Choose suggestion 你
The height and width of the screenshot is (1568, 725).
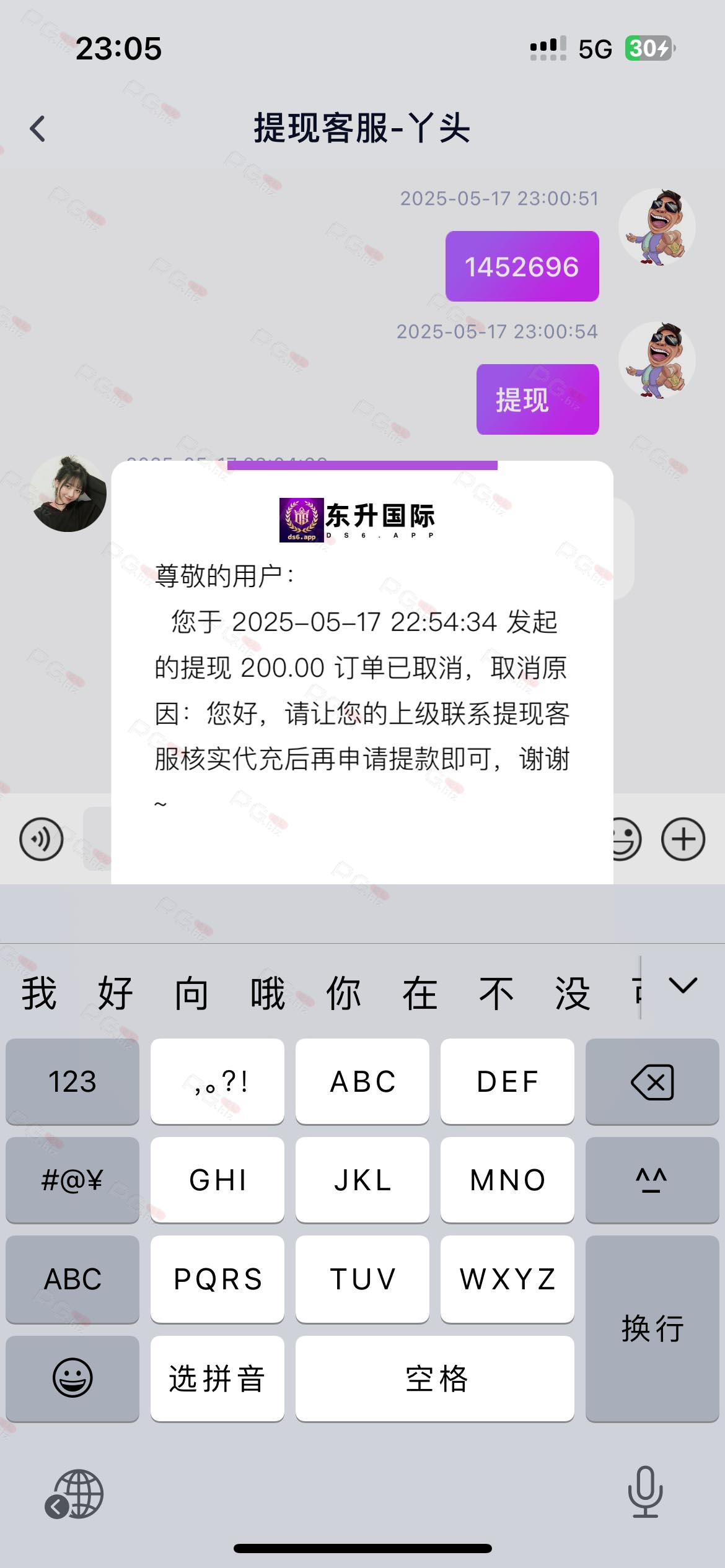(x=344, y=993)
